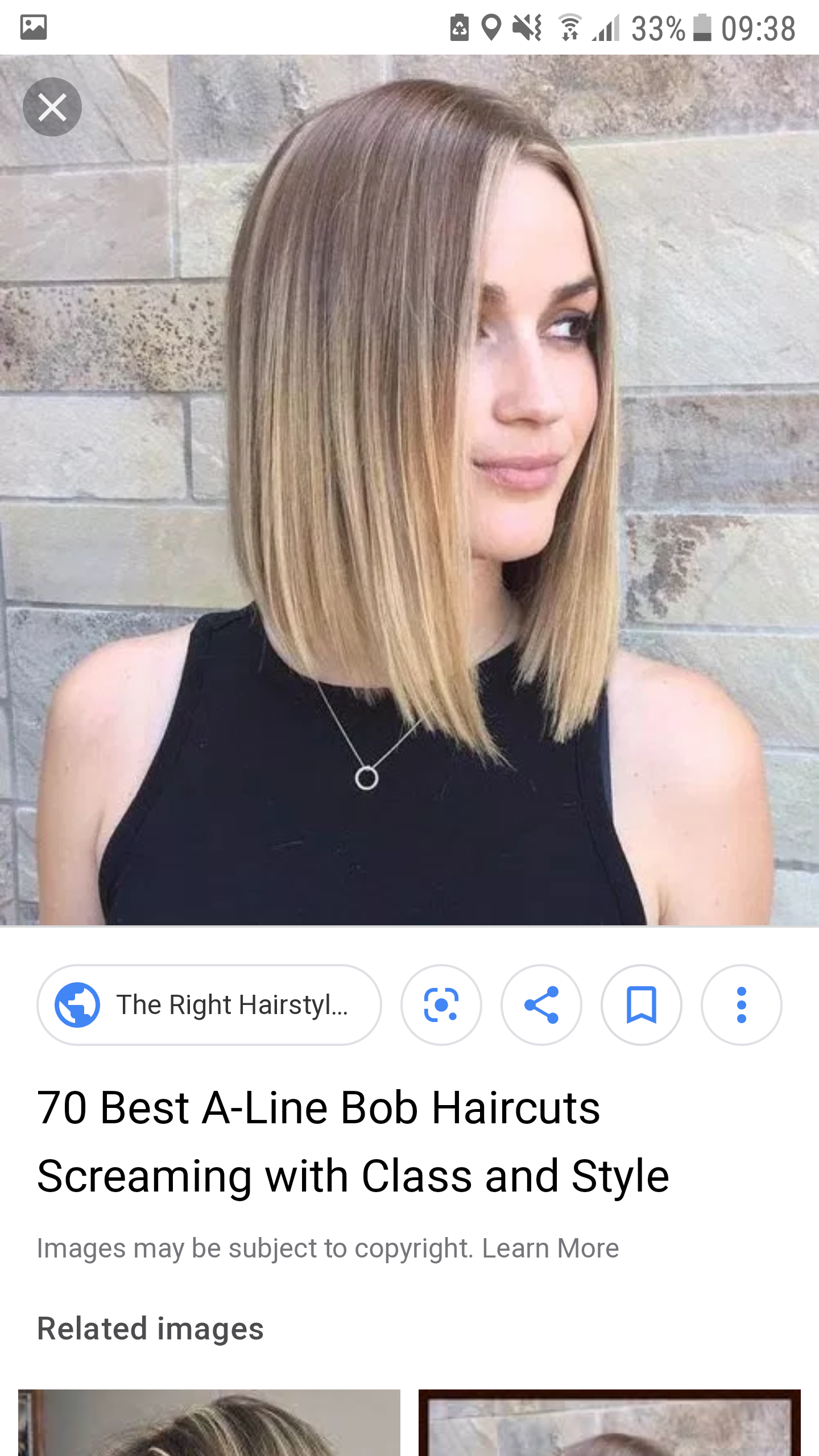
Task: Save image to collections bookmark
Action: [642, 1005]
